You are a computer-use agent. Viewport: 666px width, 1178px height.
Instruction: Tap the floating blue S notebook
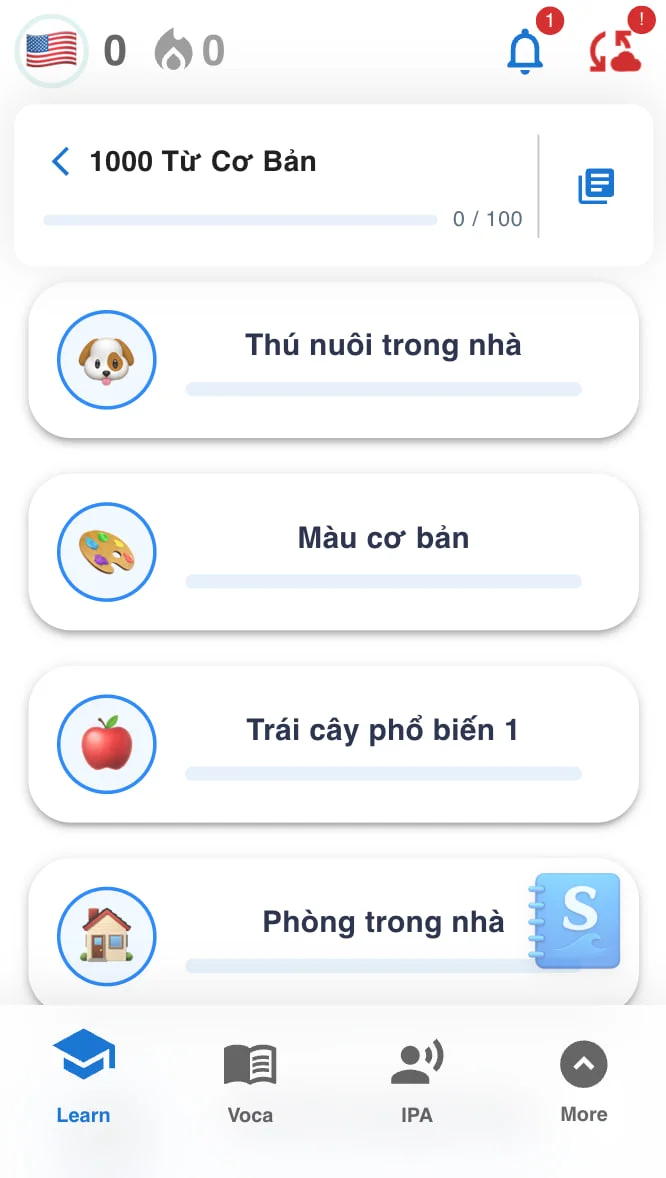click(576, 920)
